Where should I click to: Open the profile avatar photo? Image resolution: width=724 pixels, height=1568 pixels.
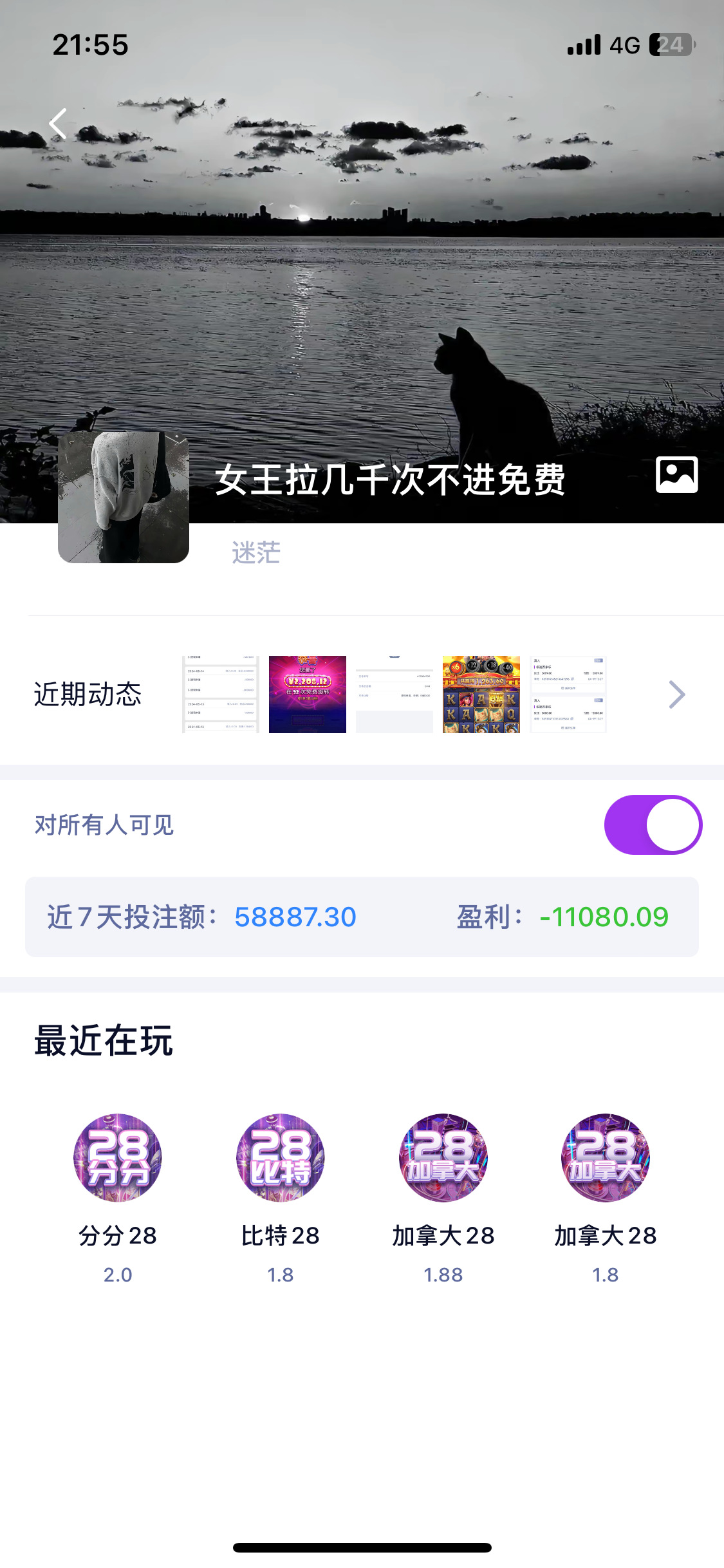tap(124, 497)
